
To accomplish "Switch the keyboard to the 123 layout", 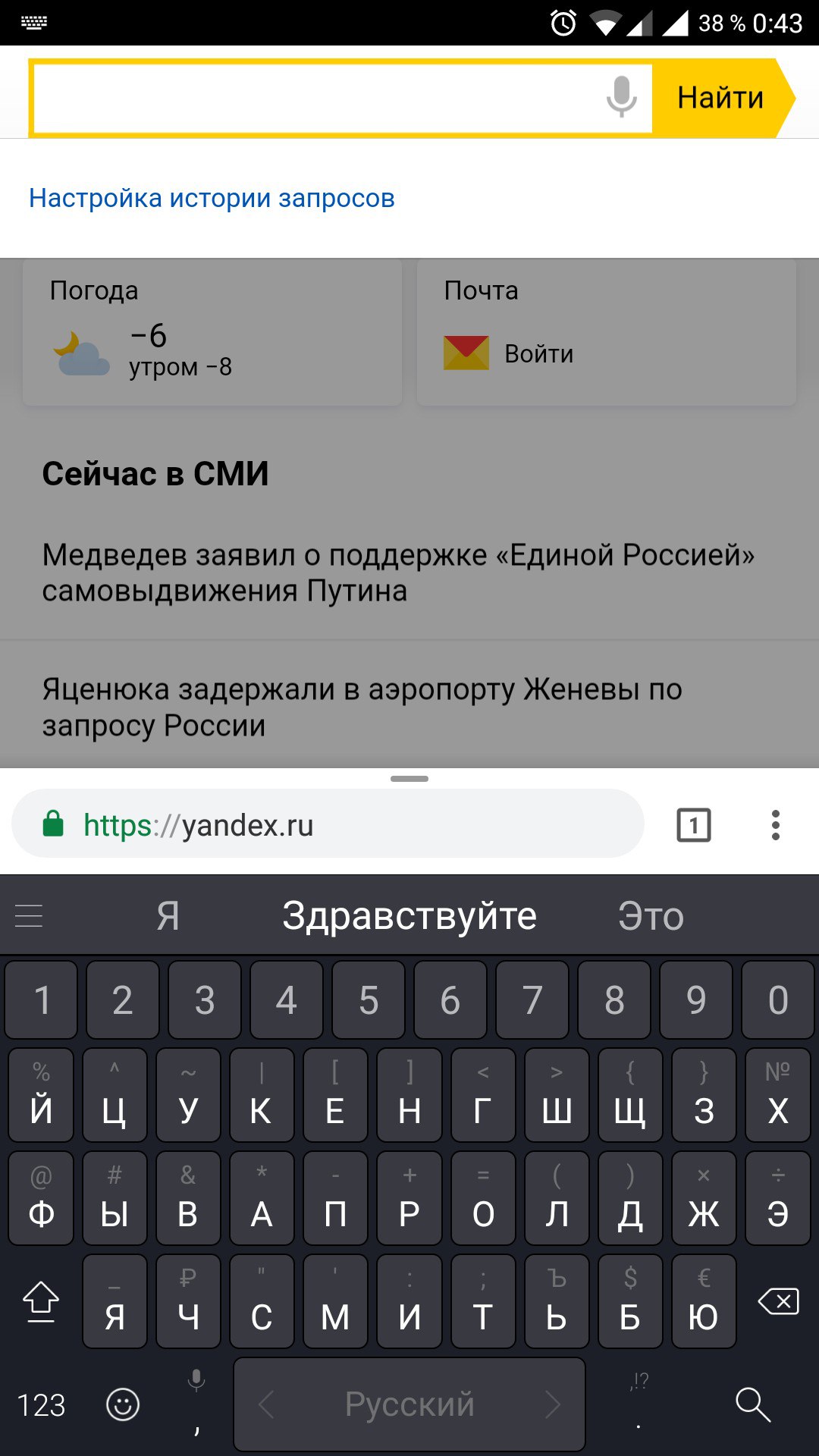I will click(41, 1405).
